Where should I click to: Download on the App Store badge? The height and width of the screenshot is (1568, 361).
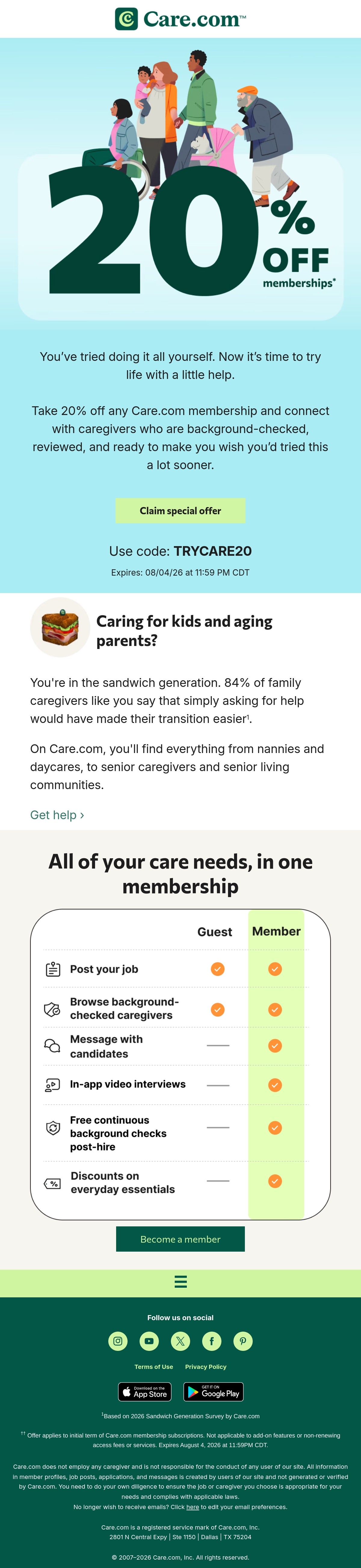144,1391
